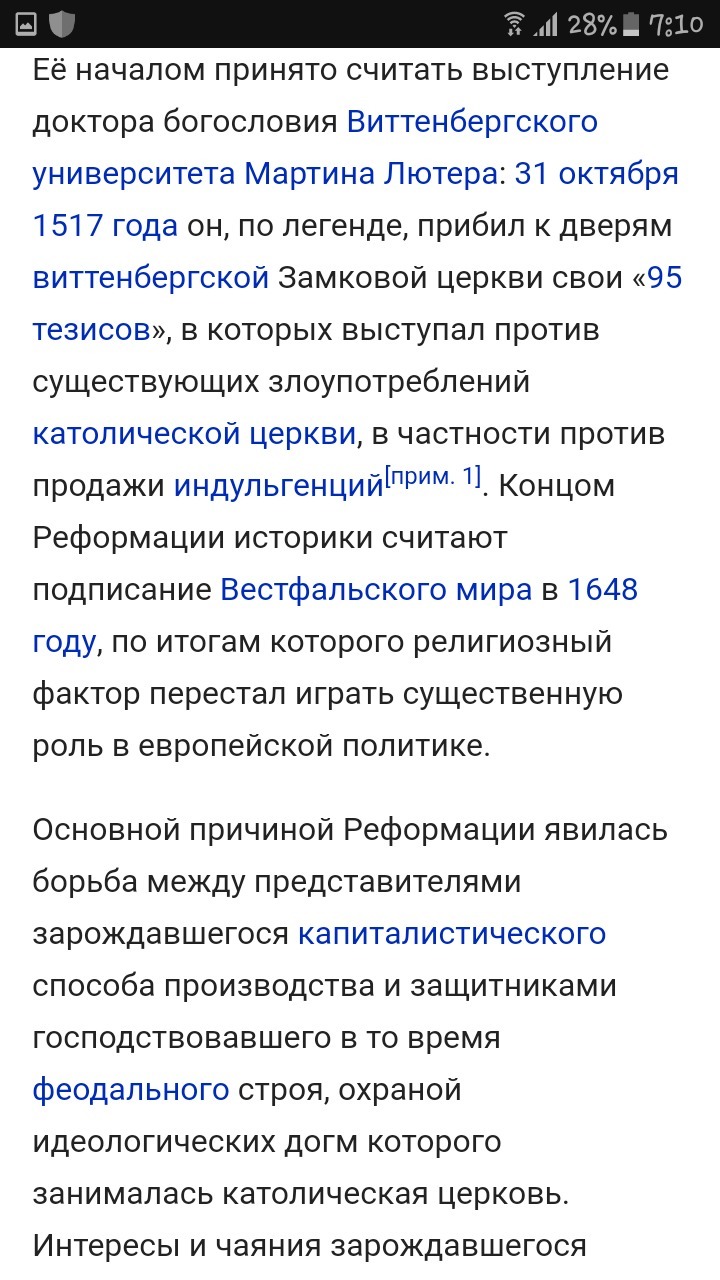This screenshot has width=720, height=1280.
Task: Open the 1648 году link
Action: click(x=602, y=590)
